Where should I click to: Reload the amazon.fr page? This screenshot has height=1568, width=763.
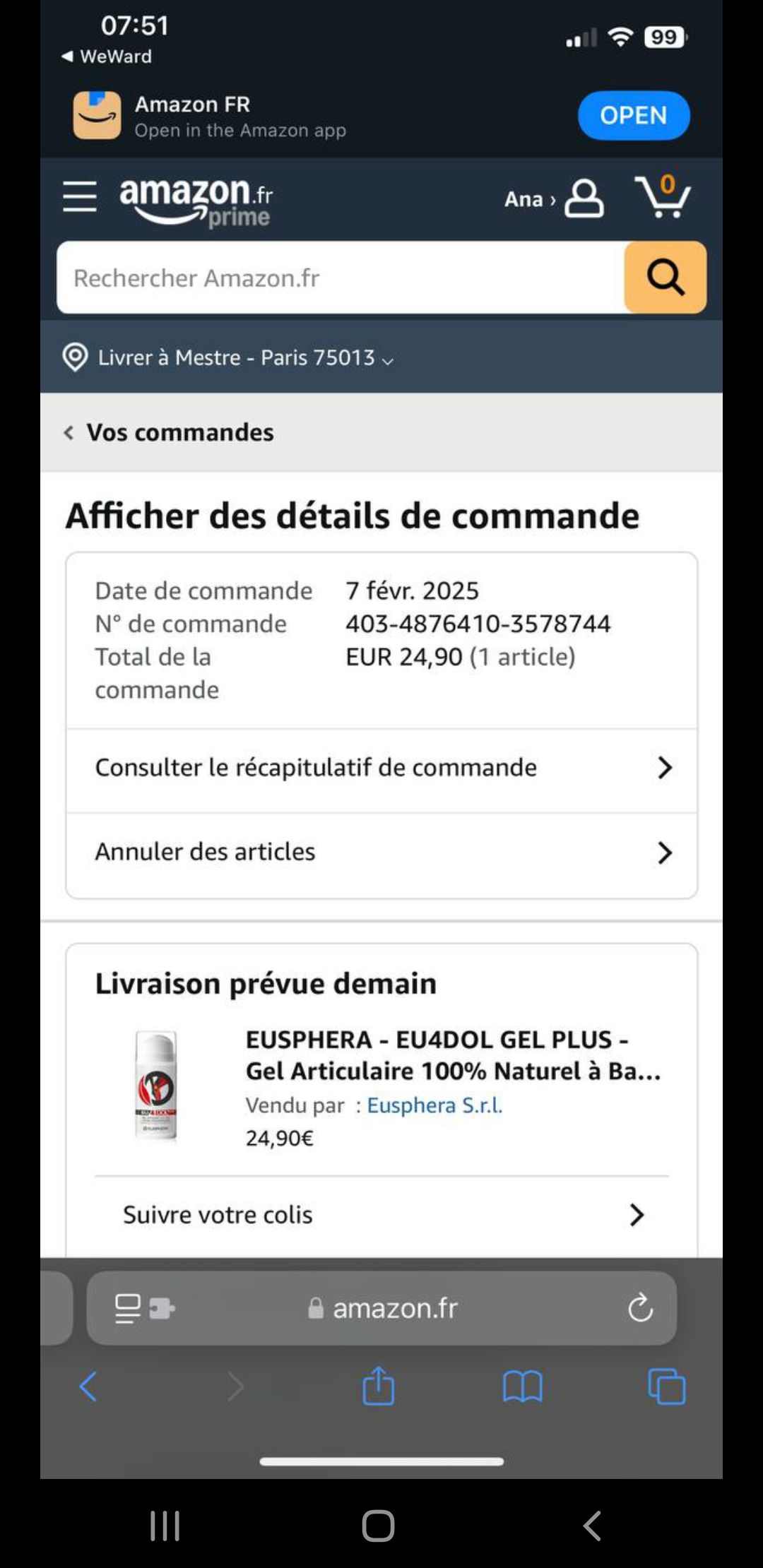click(x=640, y=1308)
